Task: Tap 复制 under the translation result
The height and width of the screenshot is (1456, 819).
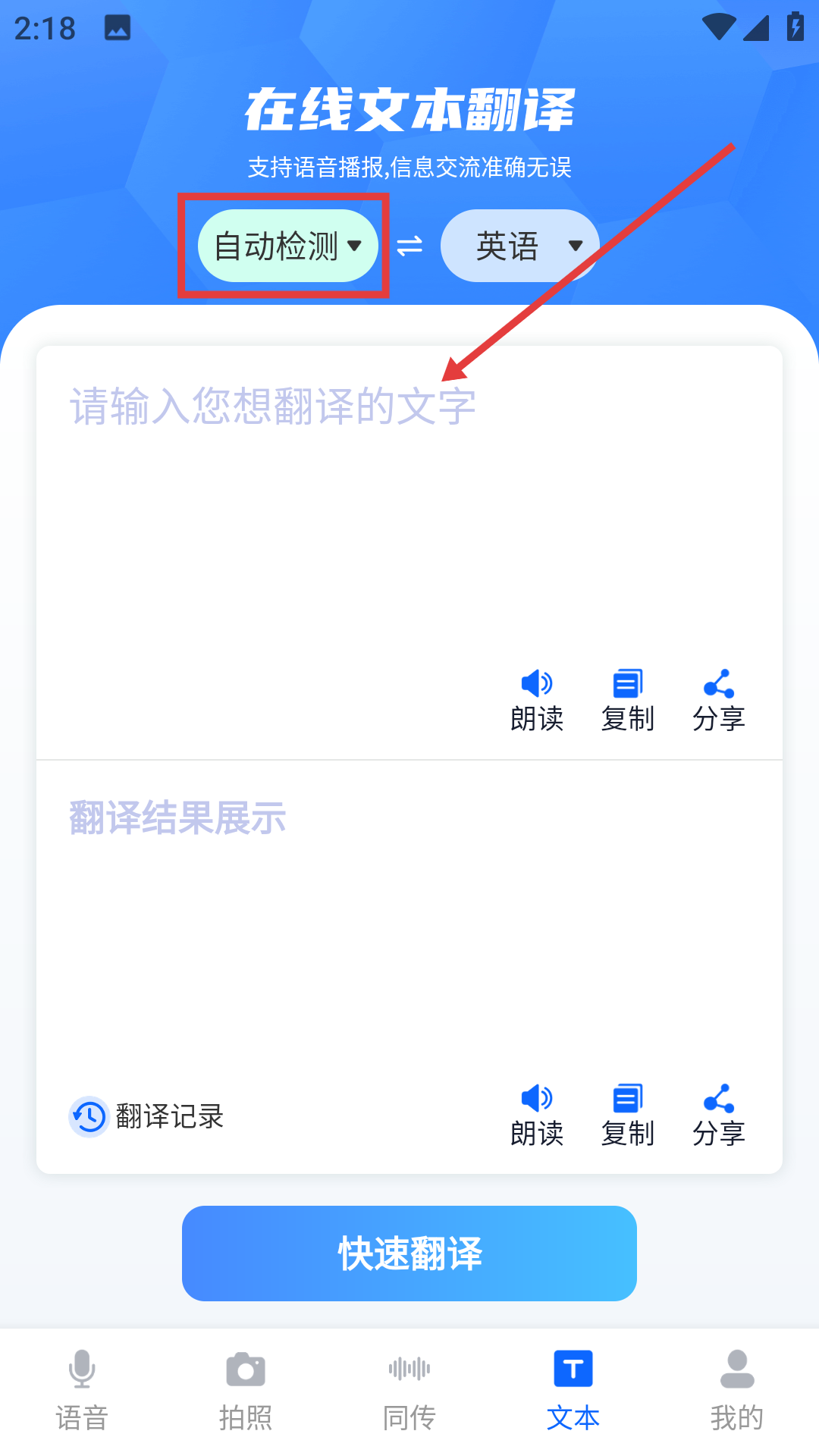Action: point(628,1115)
